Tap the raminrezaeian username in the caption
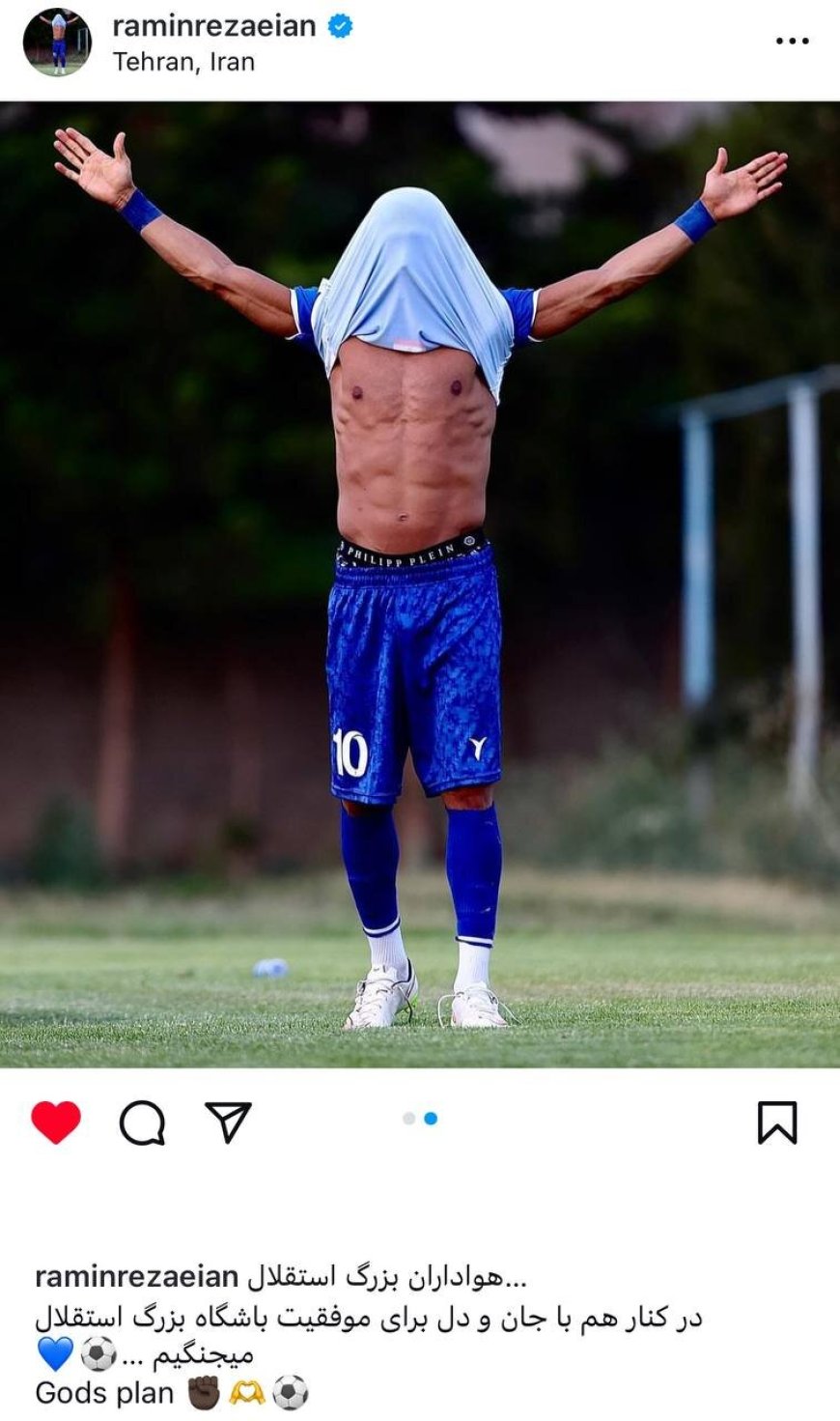 tap(136, 1277)
